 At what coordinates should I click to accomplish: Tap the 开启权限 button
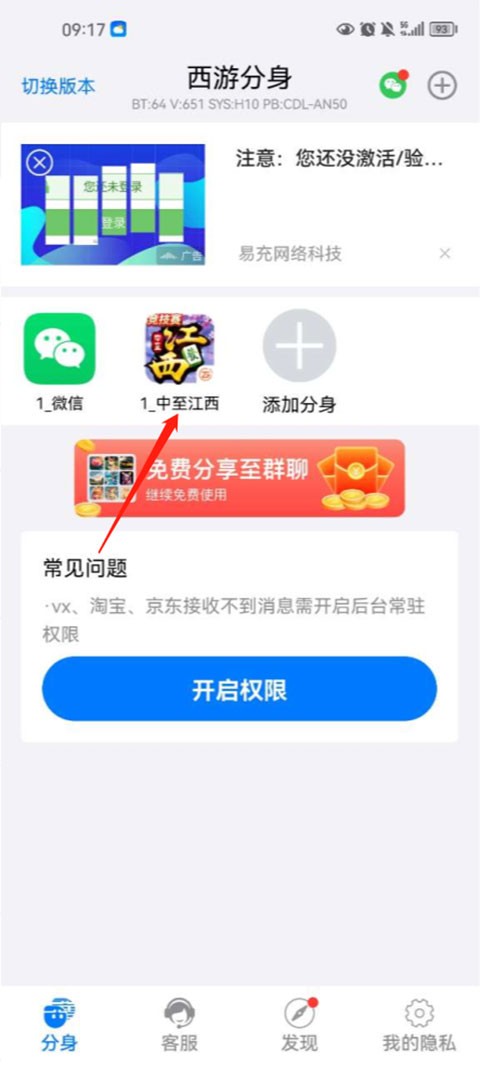pyautogui.click(x=239, y=689)
